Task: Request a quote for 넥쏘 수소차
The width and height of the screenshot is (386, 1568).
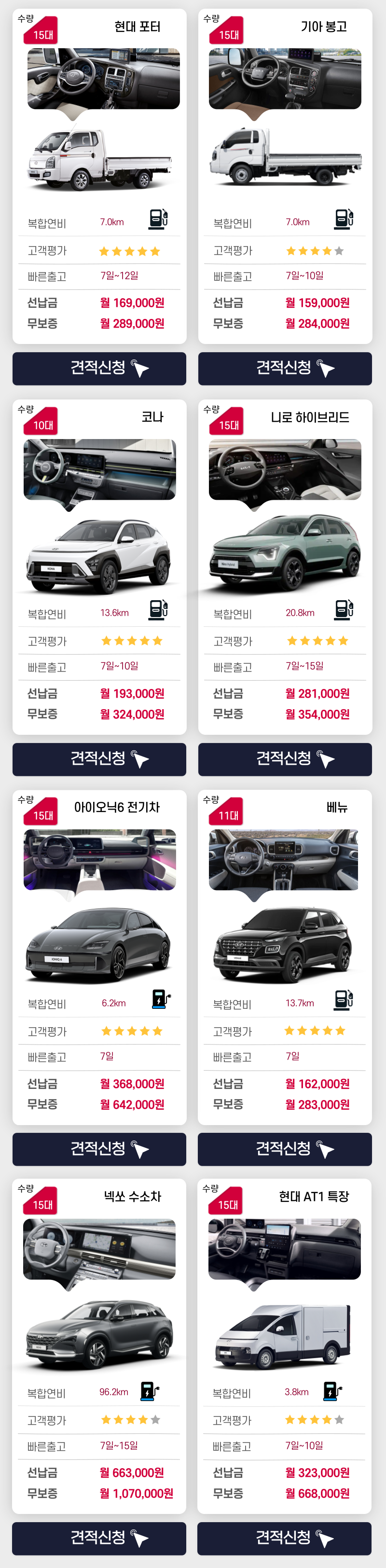Action: (99, 1538)
